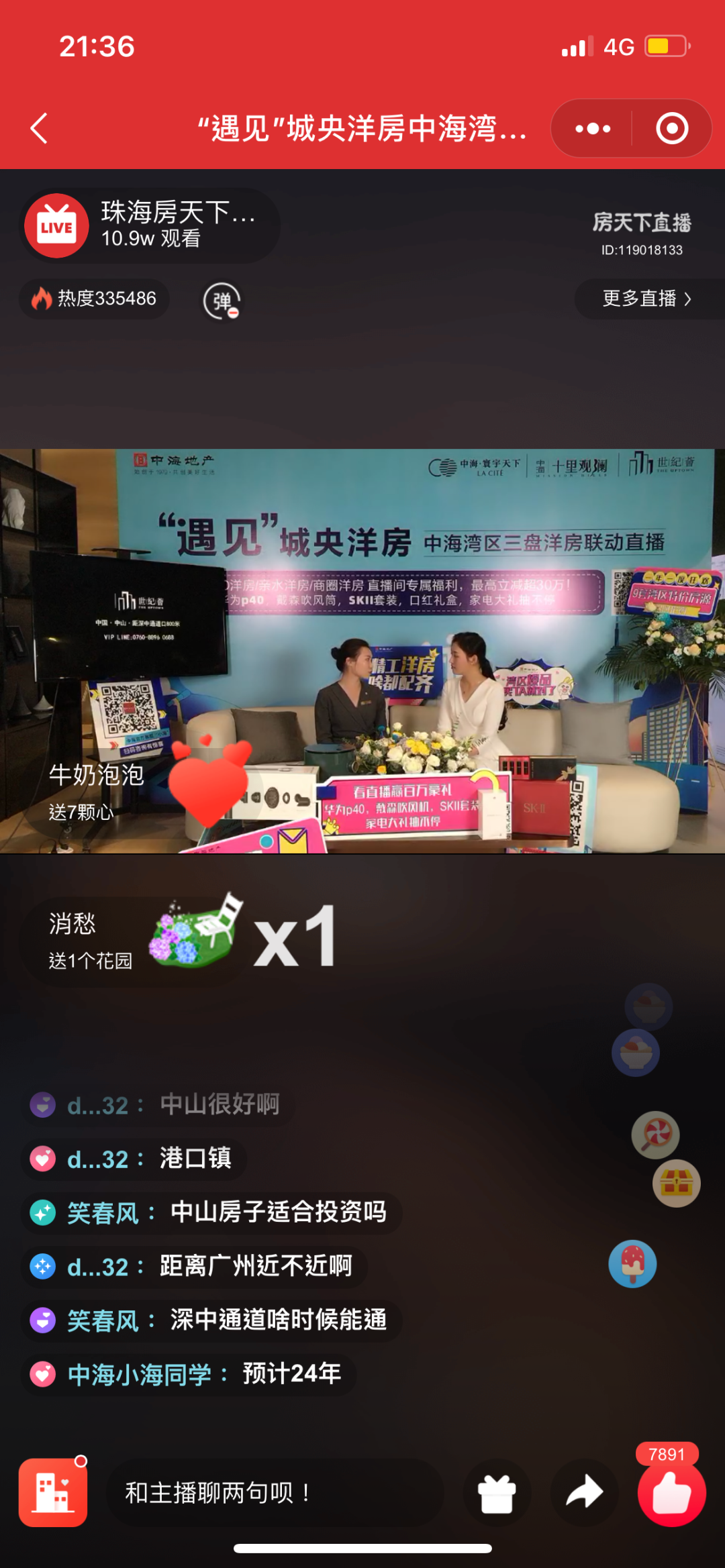
Task: Open the gift panel
Action: point(497,1494)
